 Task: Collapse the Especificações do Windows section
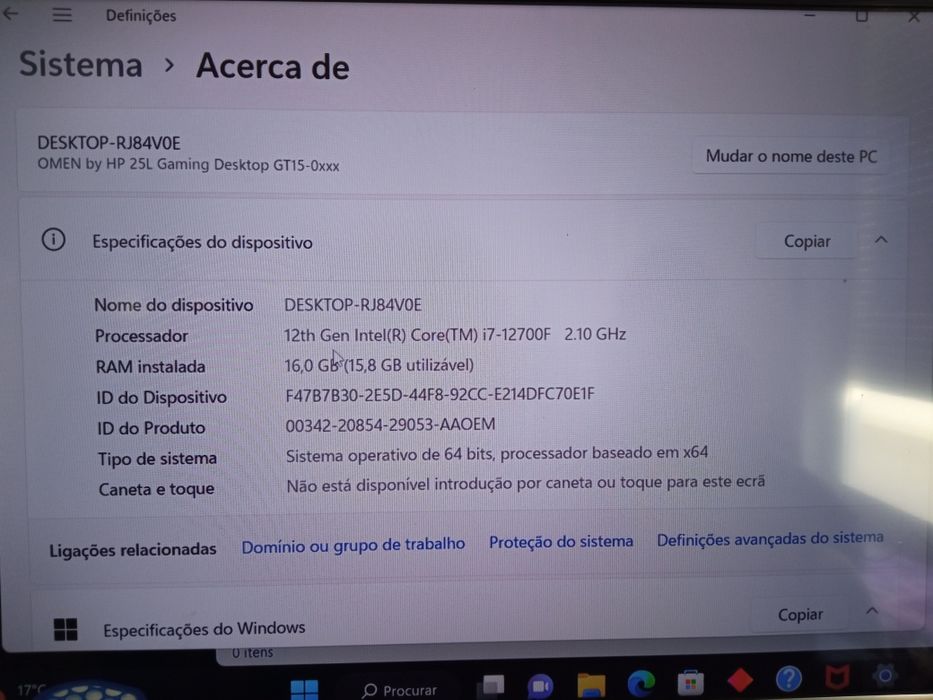click(x=872, y=611)
